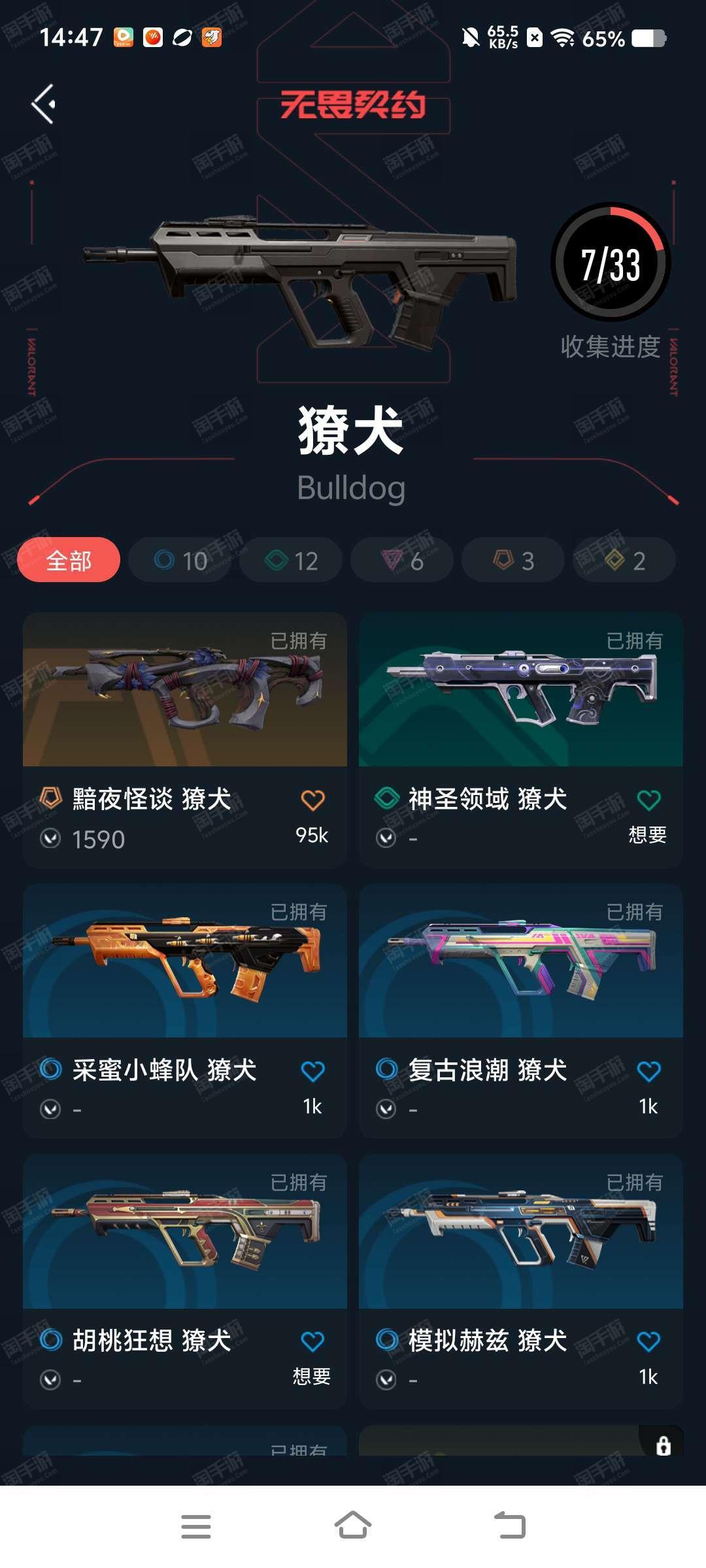Filter skins by the green tier (12)
The image size is (706, 1568).
tap(291, 560)
